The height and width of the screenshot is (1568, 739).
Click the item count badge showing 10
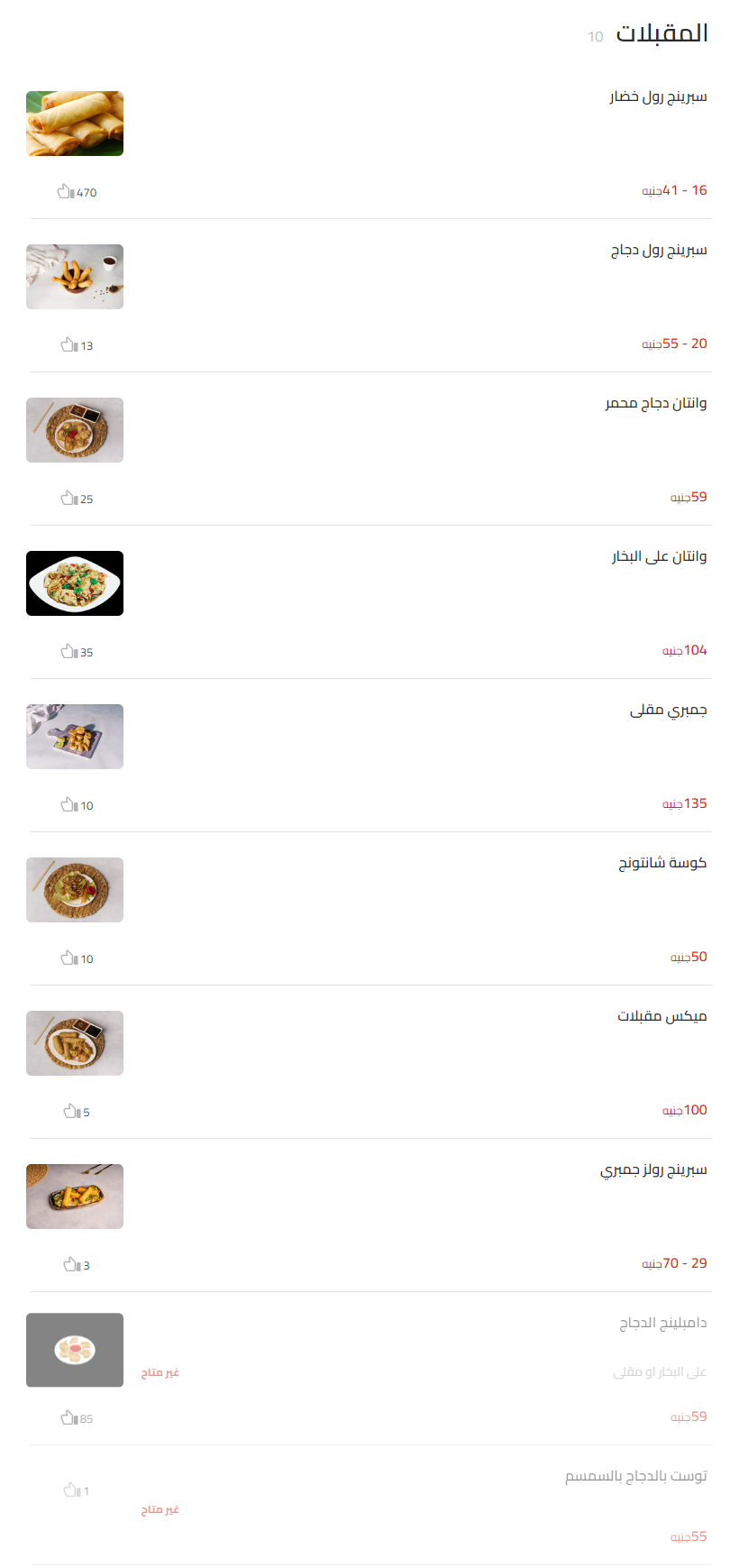coord(595,38)
